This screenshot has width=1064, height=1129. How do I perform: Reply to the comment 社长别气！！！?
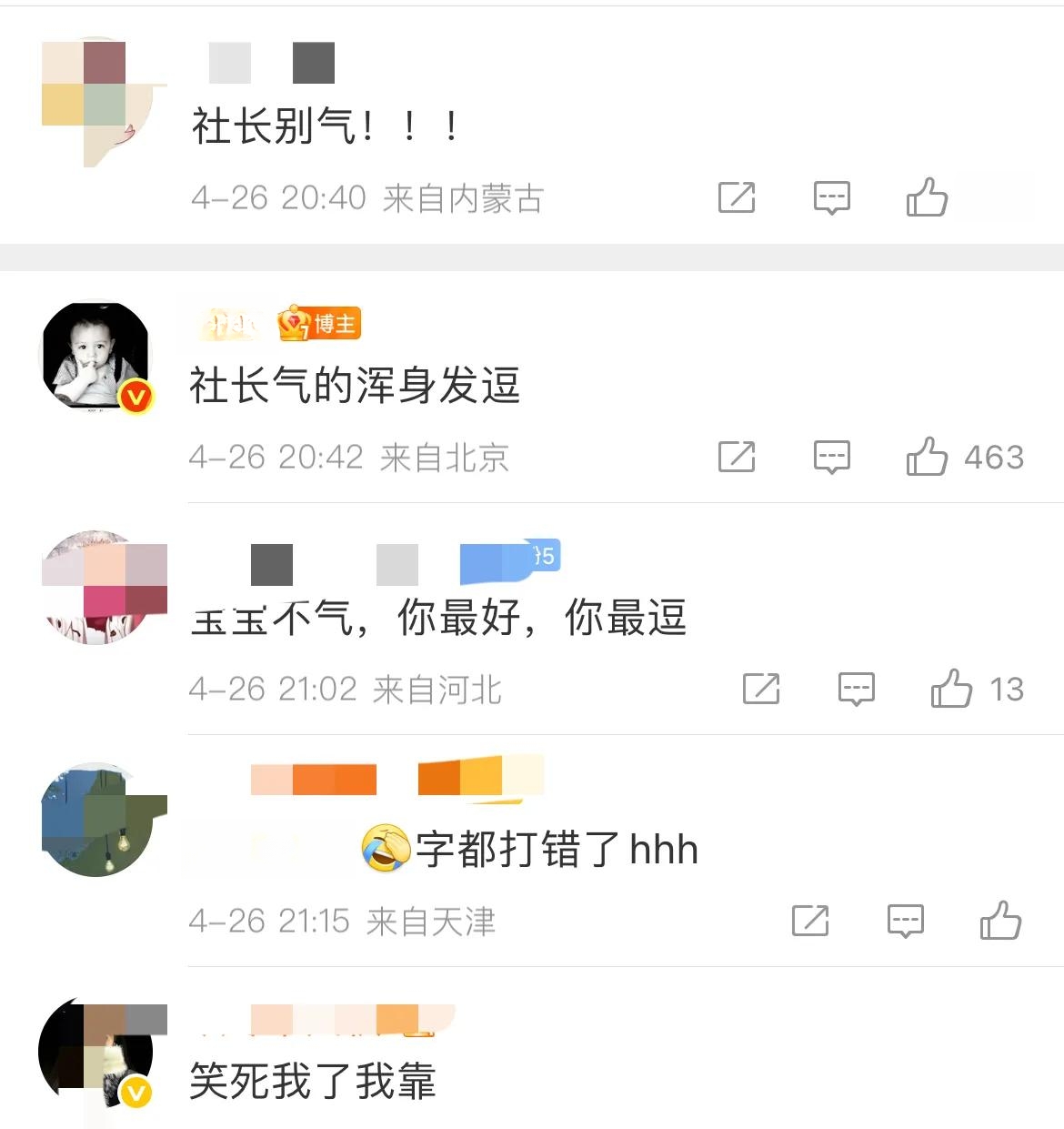tap(831, 197)
